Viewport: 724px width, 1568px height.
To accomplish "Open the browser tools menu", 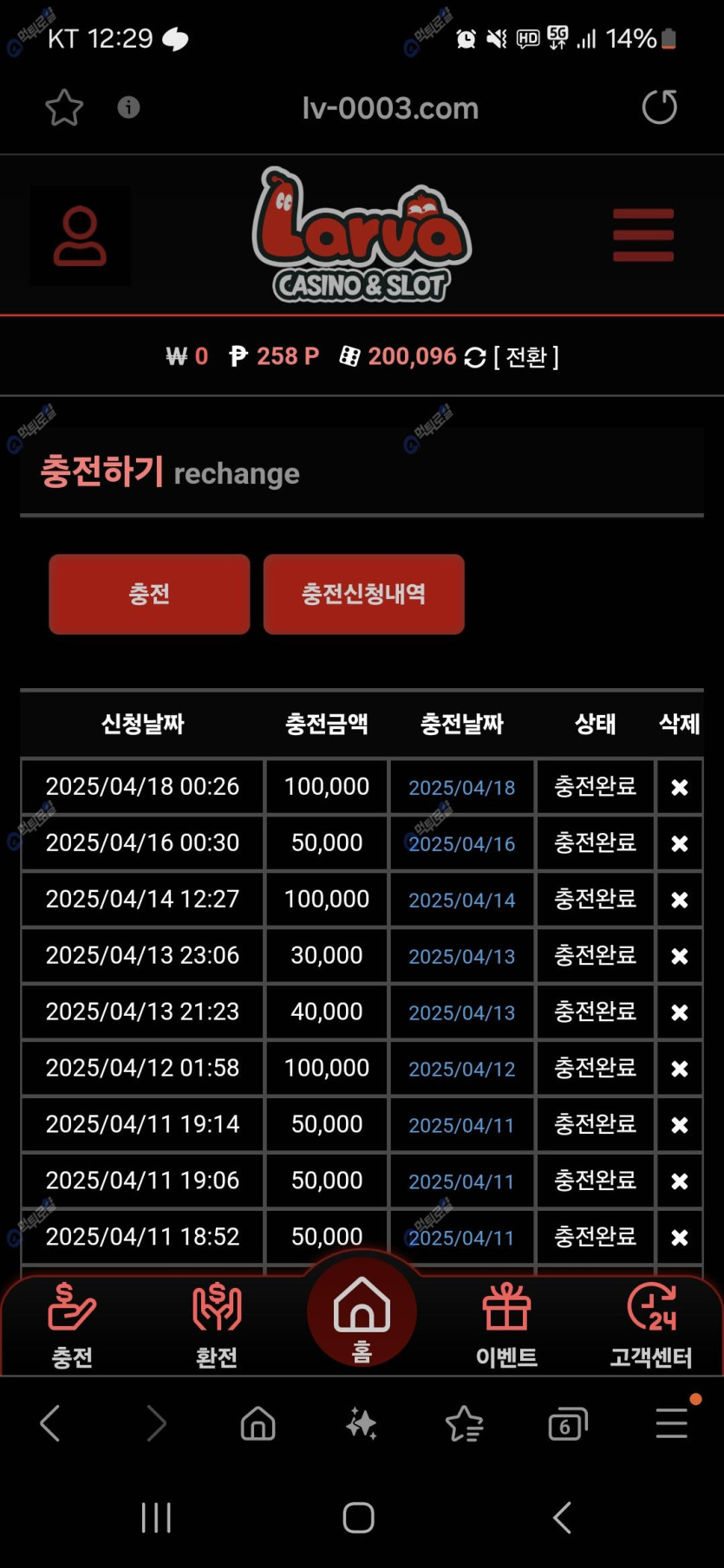I will coord(671,1424).
